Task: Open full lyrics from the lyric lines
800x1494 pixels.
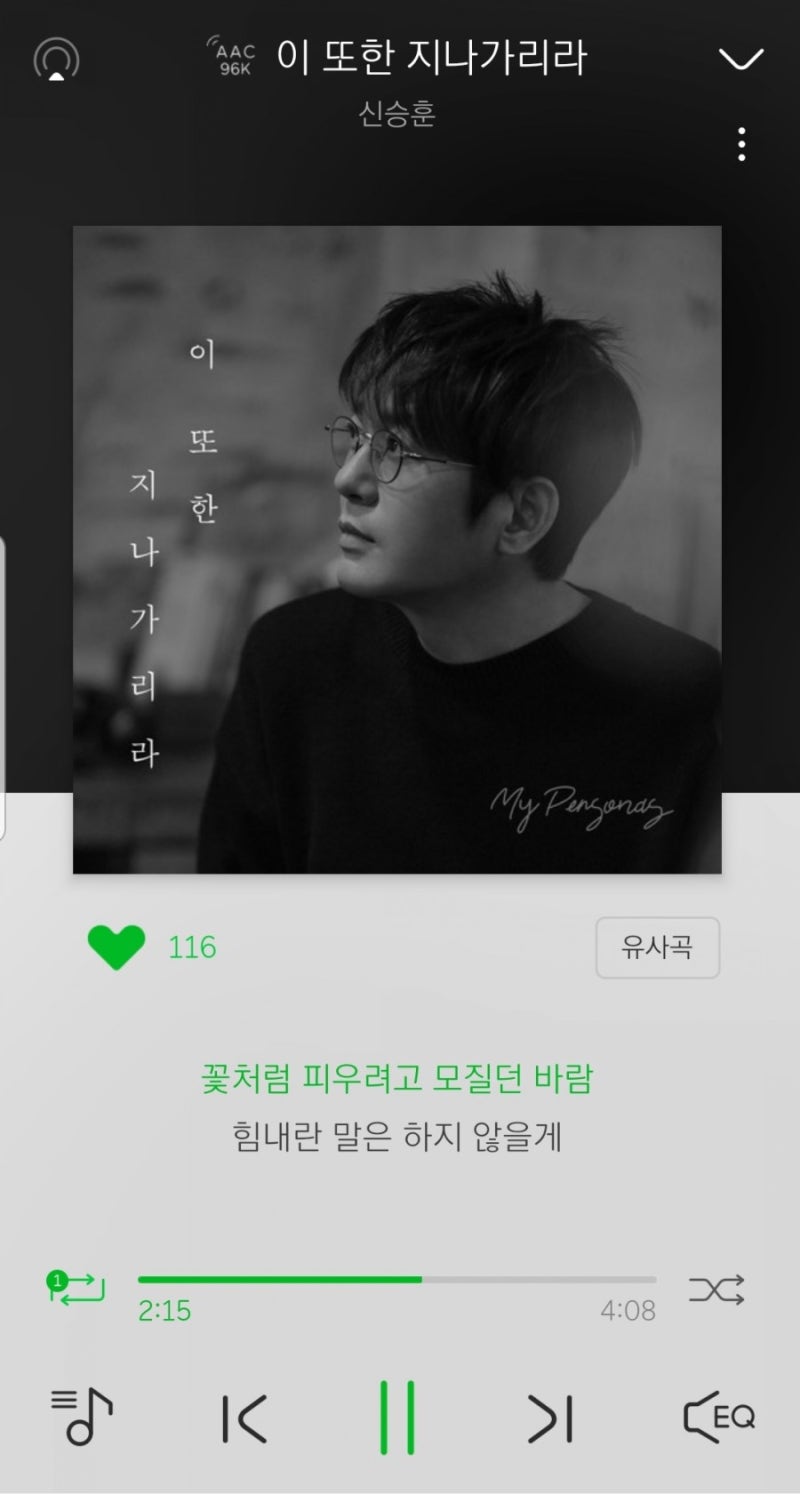Action: point(397,1107)
